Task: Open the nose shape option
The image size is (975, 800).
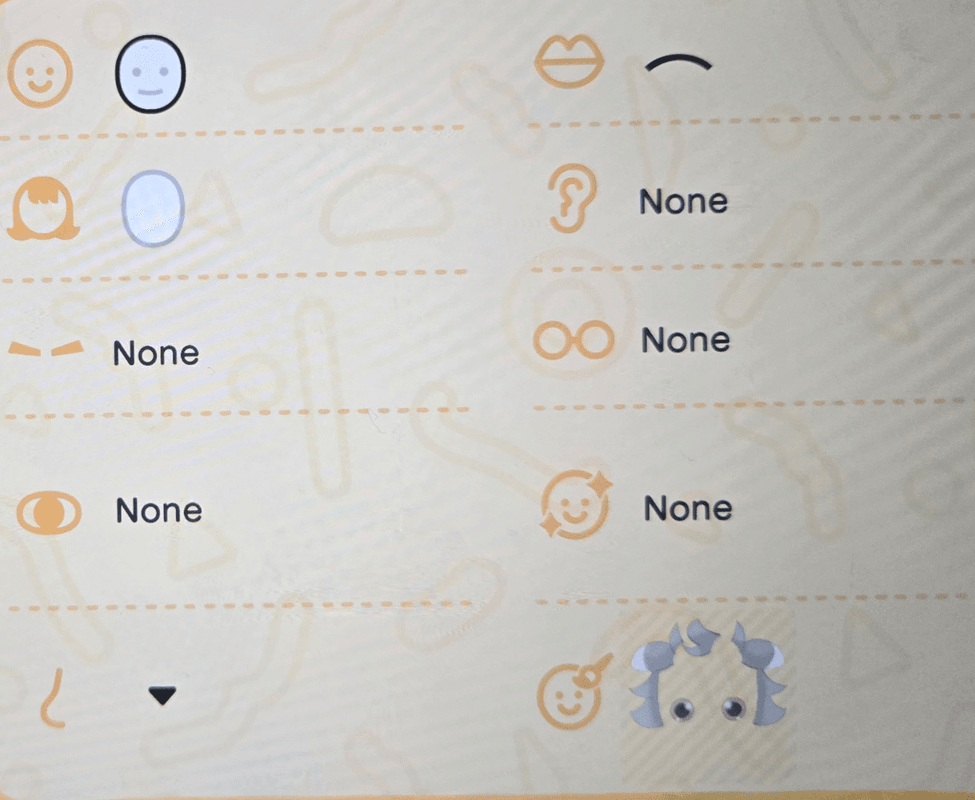Action: [161, 696]
